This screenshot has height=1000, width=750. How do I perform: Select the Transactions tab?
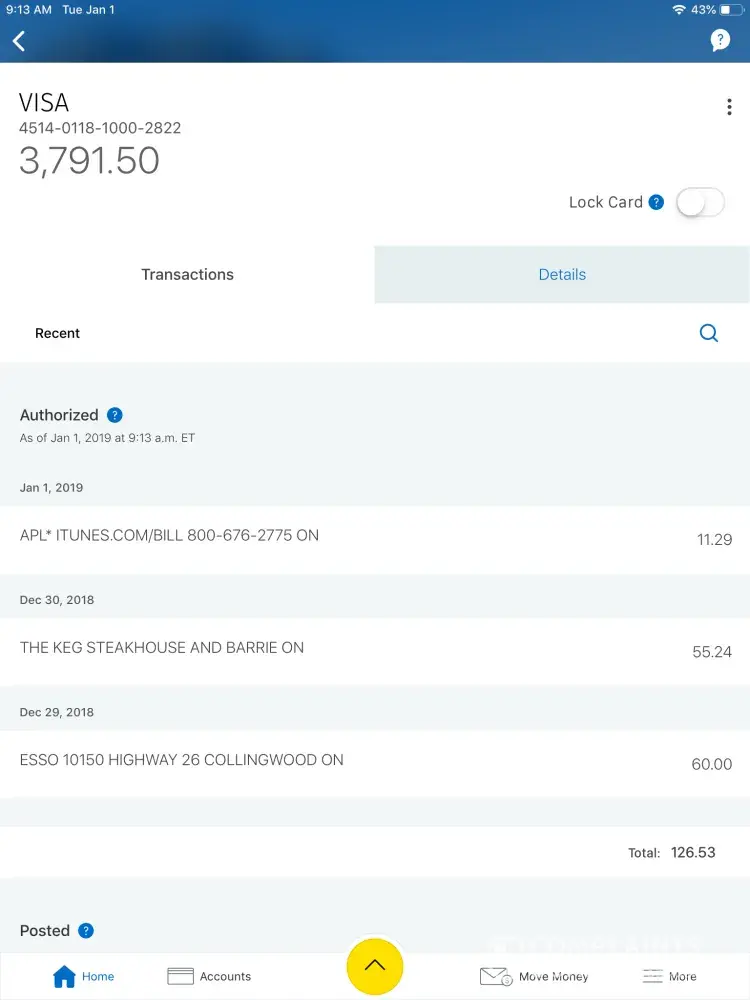click(187, 275)
